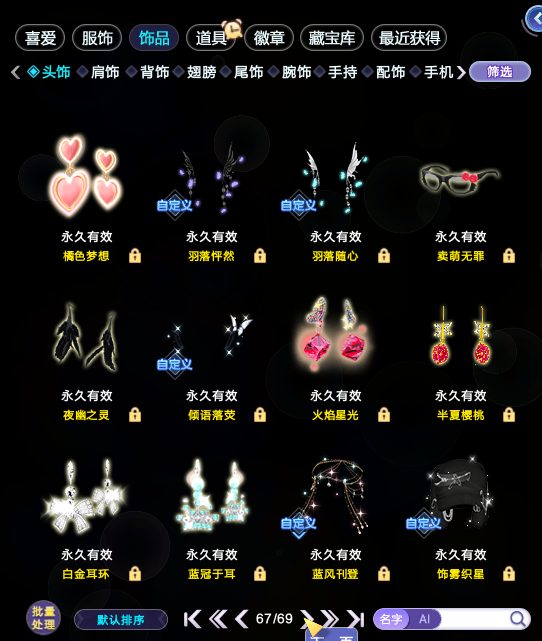Open the 默认排序 sort option

(x=121, y=620)
